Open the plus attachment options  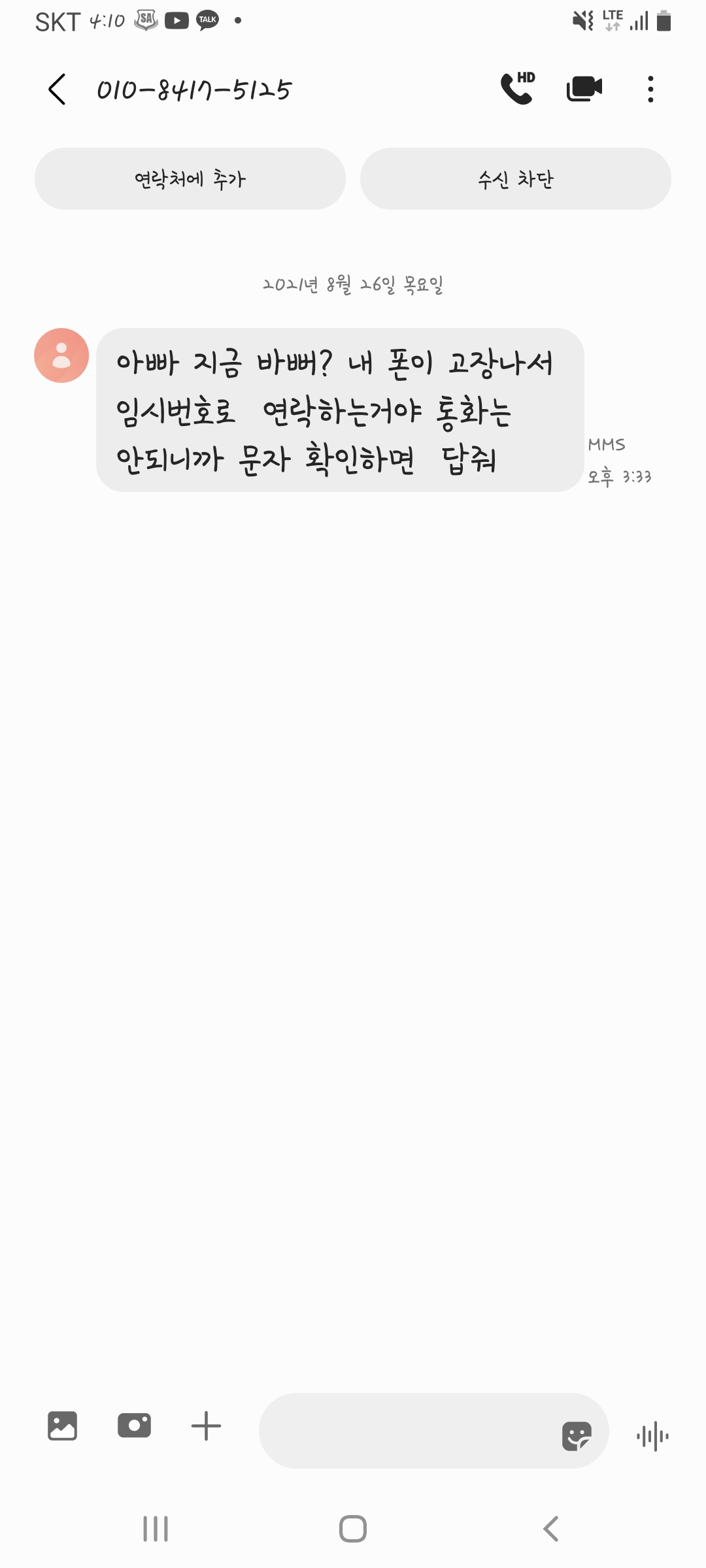(206, 1426)
